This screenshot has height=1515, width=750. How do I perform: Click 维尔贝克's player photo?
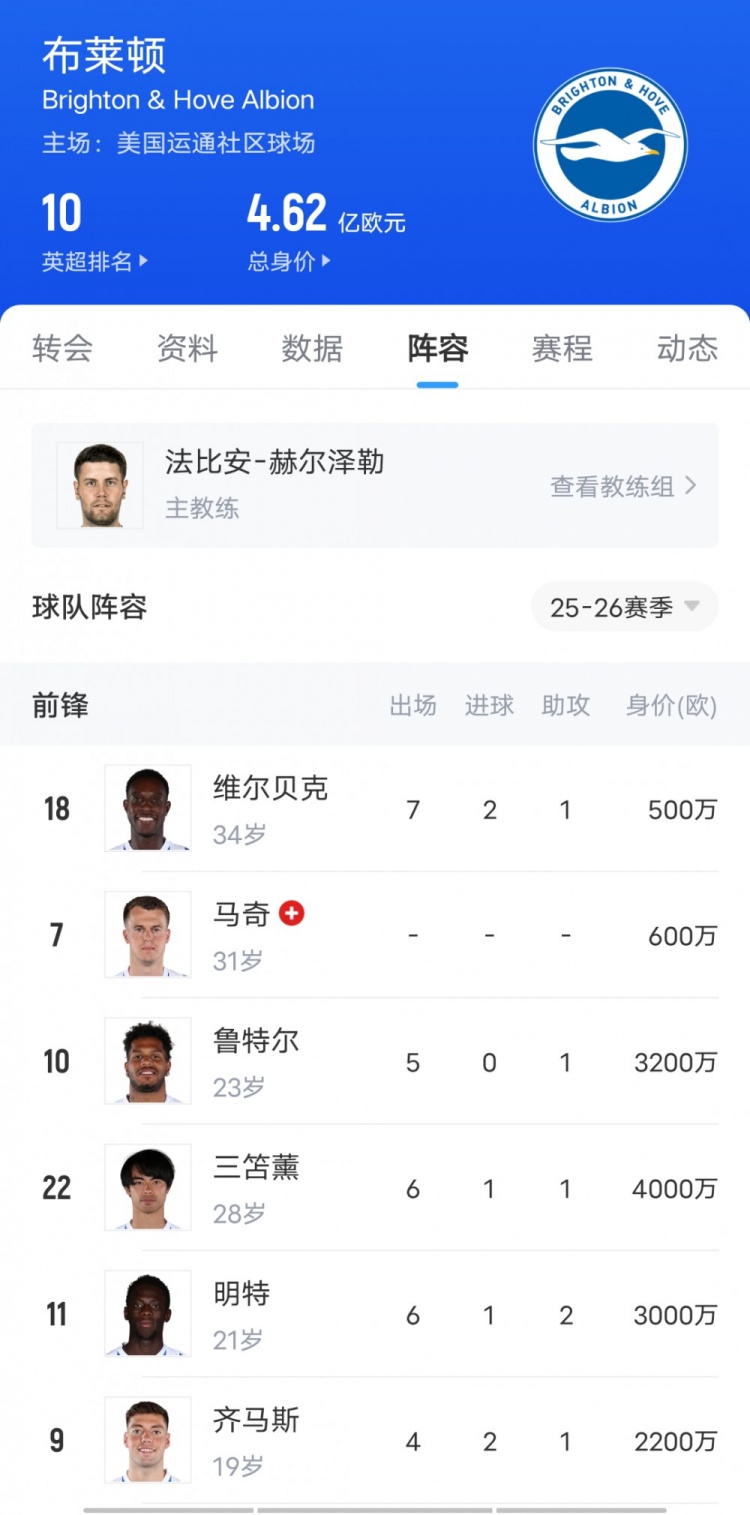click(147, 808)
